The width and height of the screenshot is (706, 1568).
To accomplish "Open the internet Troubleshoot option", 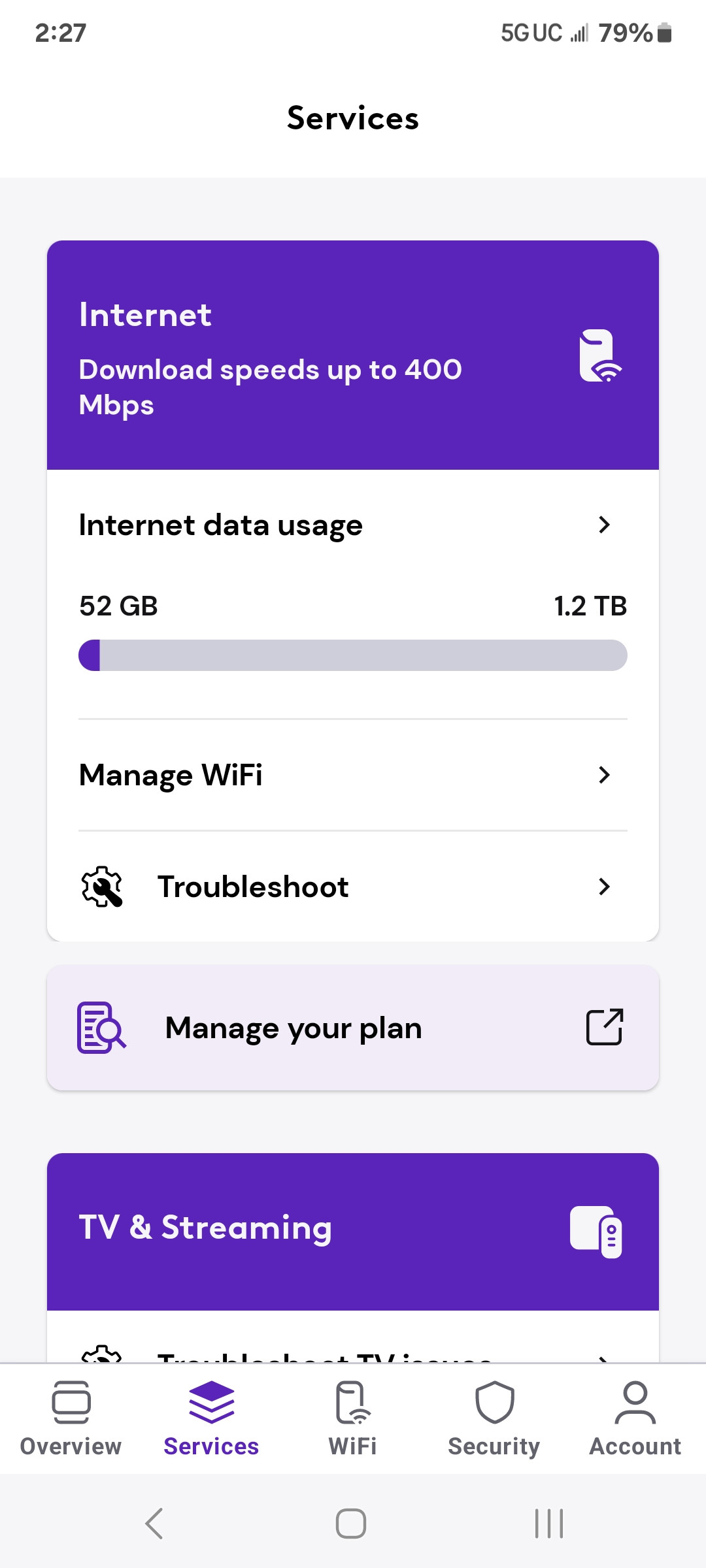I will tap(353, 887).
